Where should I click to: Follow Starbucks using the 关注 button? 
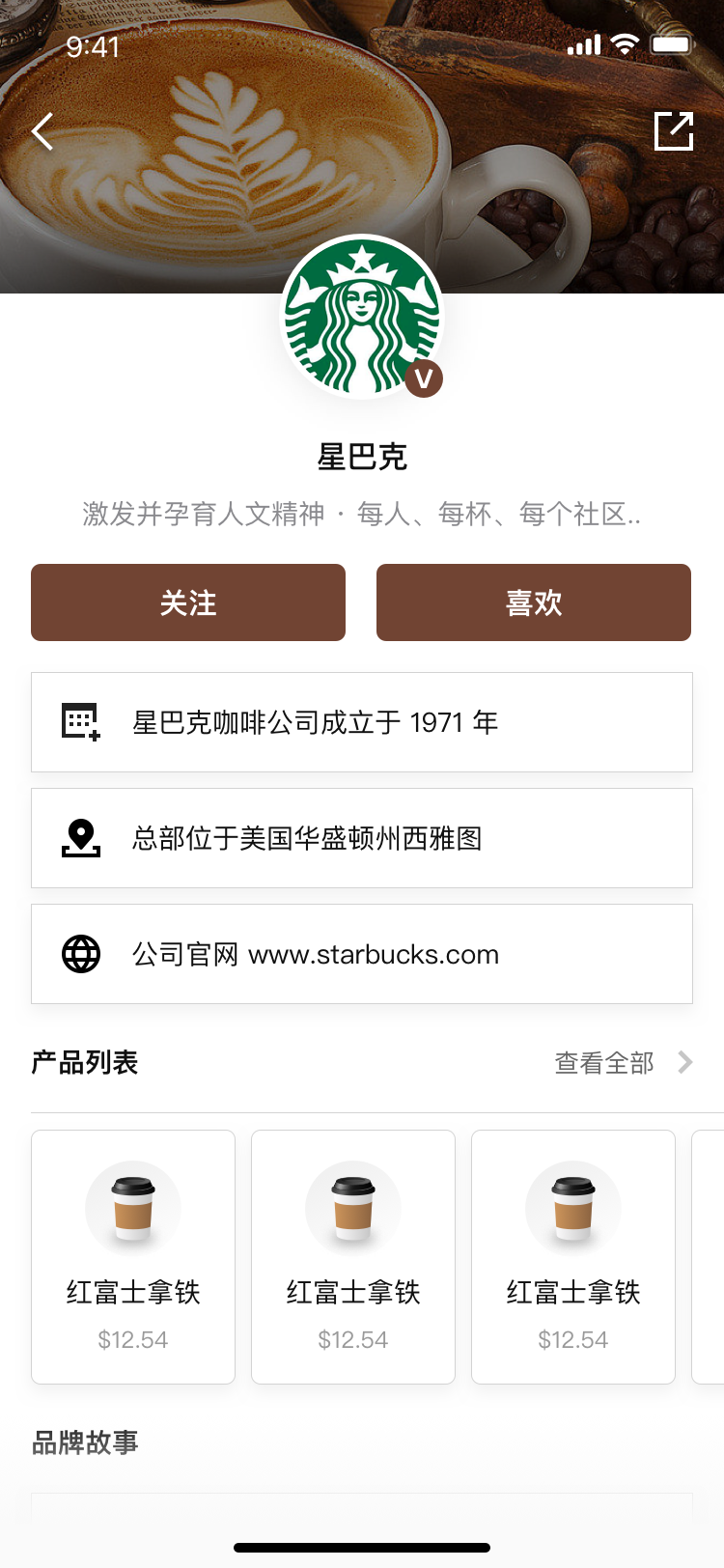[x=187, y=602]
